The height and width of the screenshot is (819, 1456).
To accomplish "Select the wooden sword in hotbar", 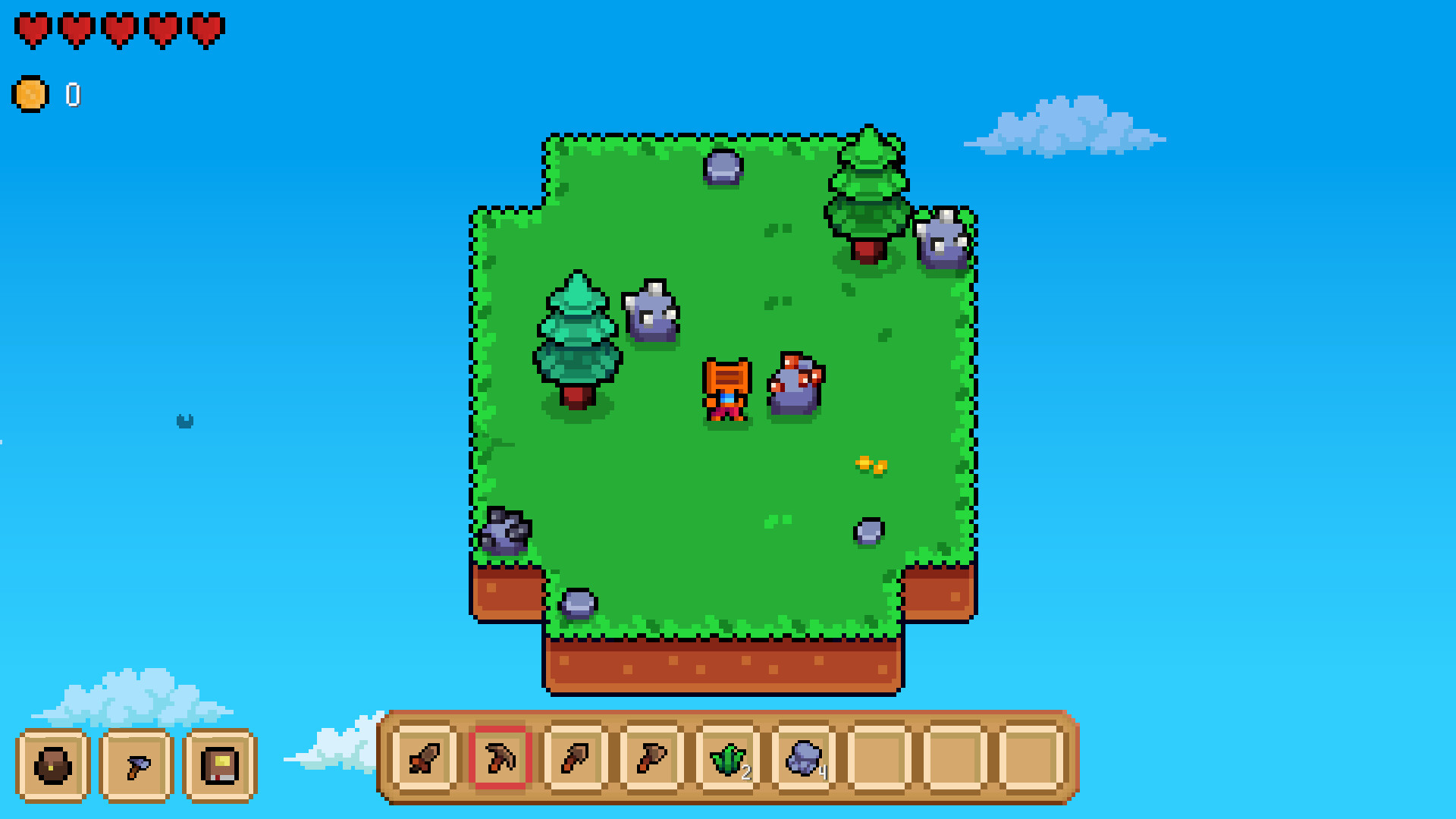I will pyautogui.click(x=425, y=758).
